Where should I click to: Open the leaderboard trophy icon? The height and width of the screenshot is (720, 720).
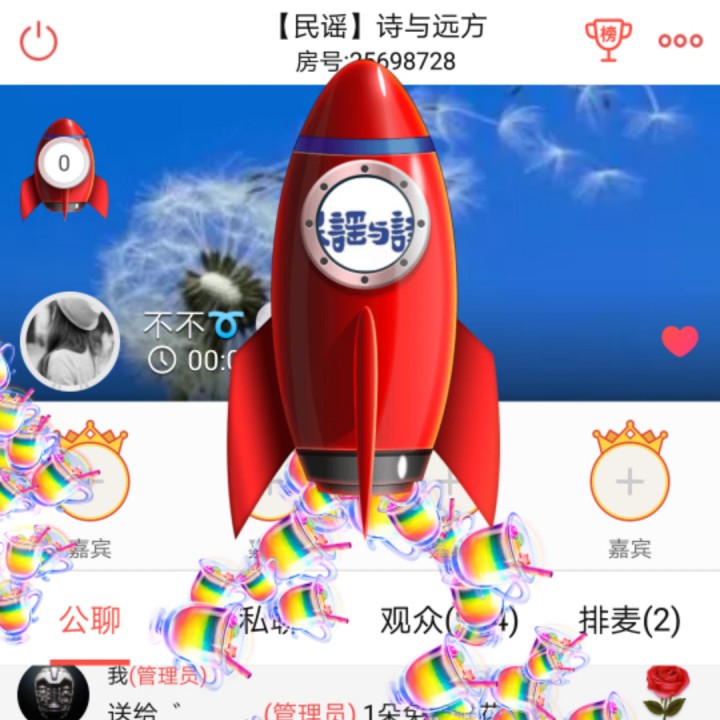[x=608, y=38]
